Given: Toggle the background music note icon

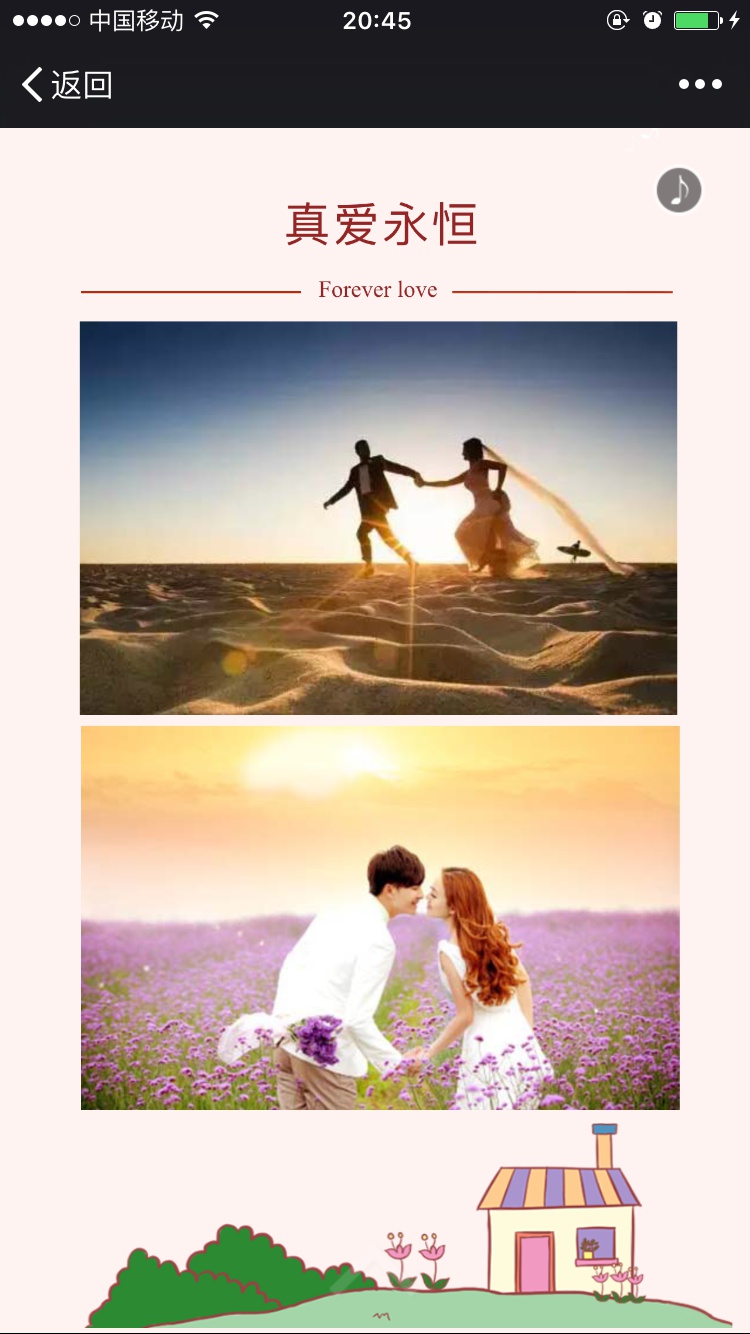Looking at the screenshot, I should 679,190.
